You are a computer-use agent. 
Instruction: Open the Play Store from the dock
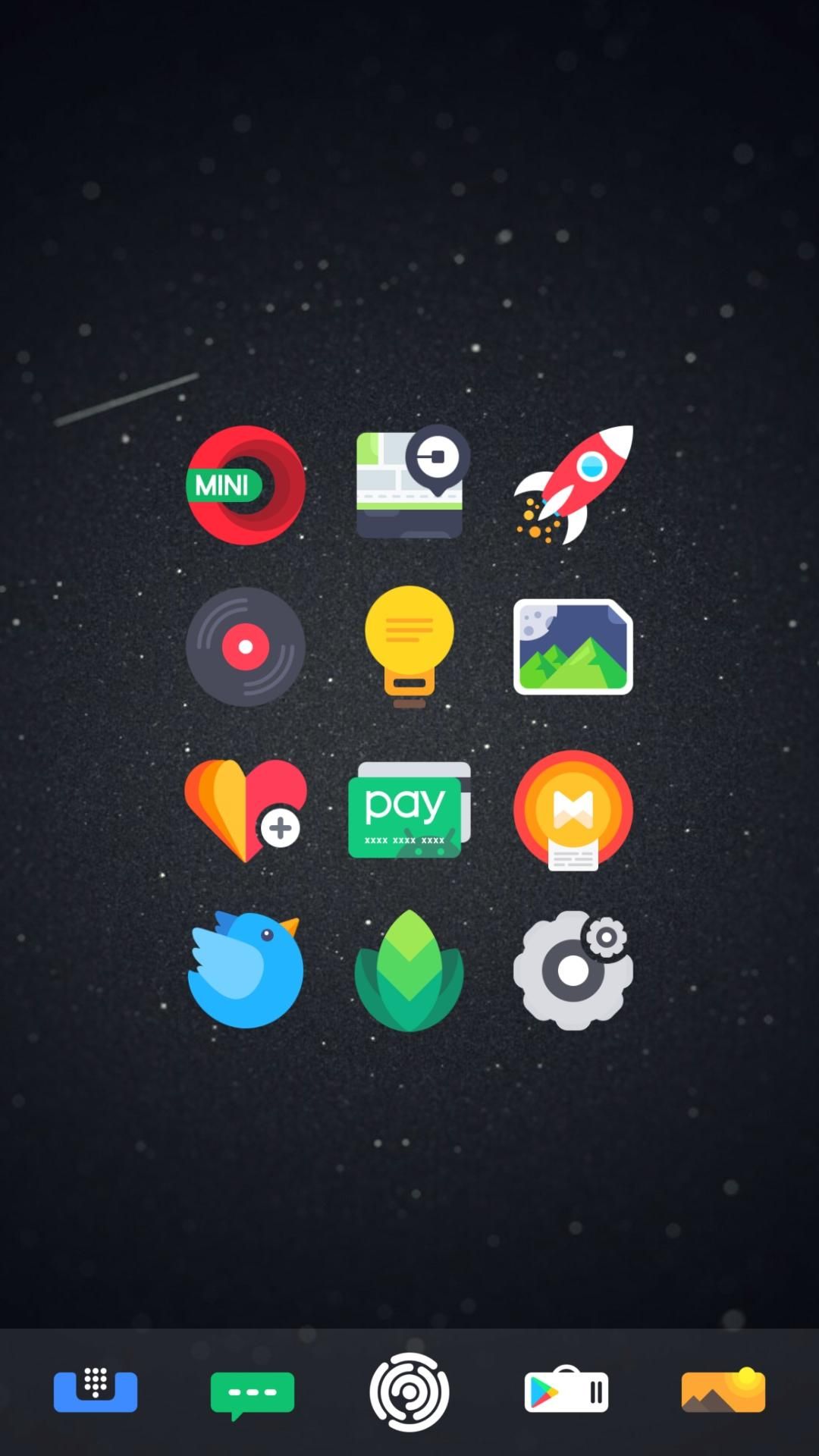(x=566, y=1391)
